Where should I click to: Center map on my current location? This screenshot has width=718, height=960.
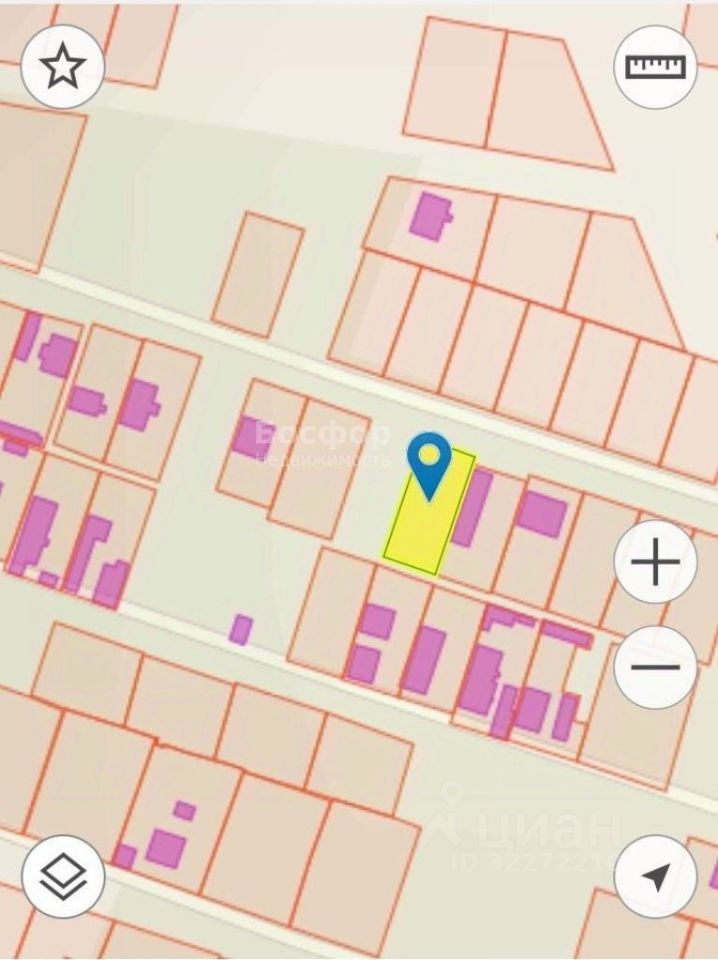tap(655, 877)
